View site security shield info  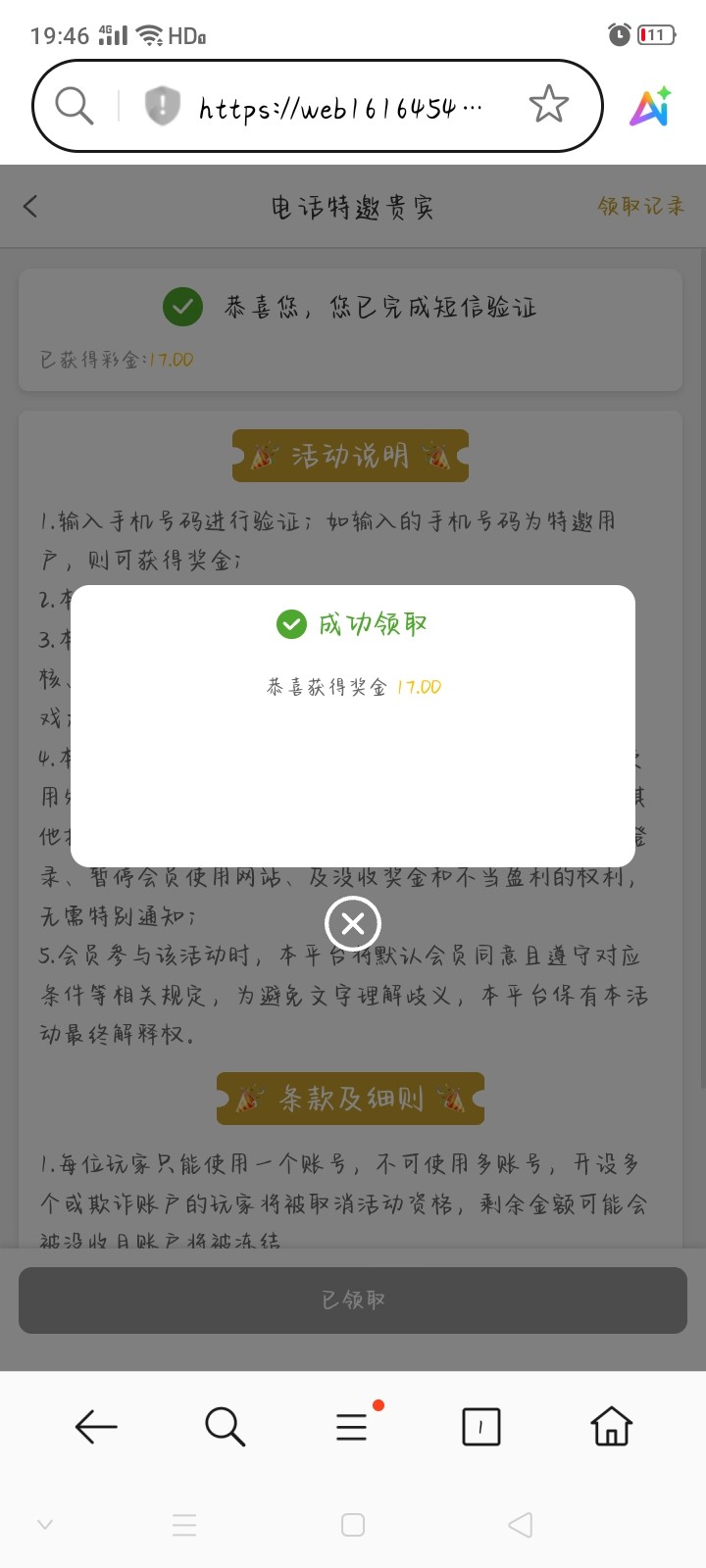coord(162,105)
